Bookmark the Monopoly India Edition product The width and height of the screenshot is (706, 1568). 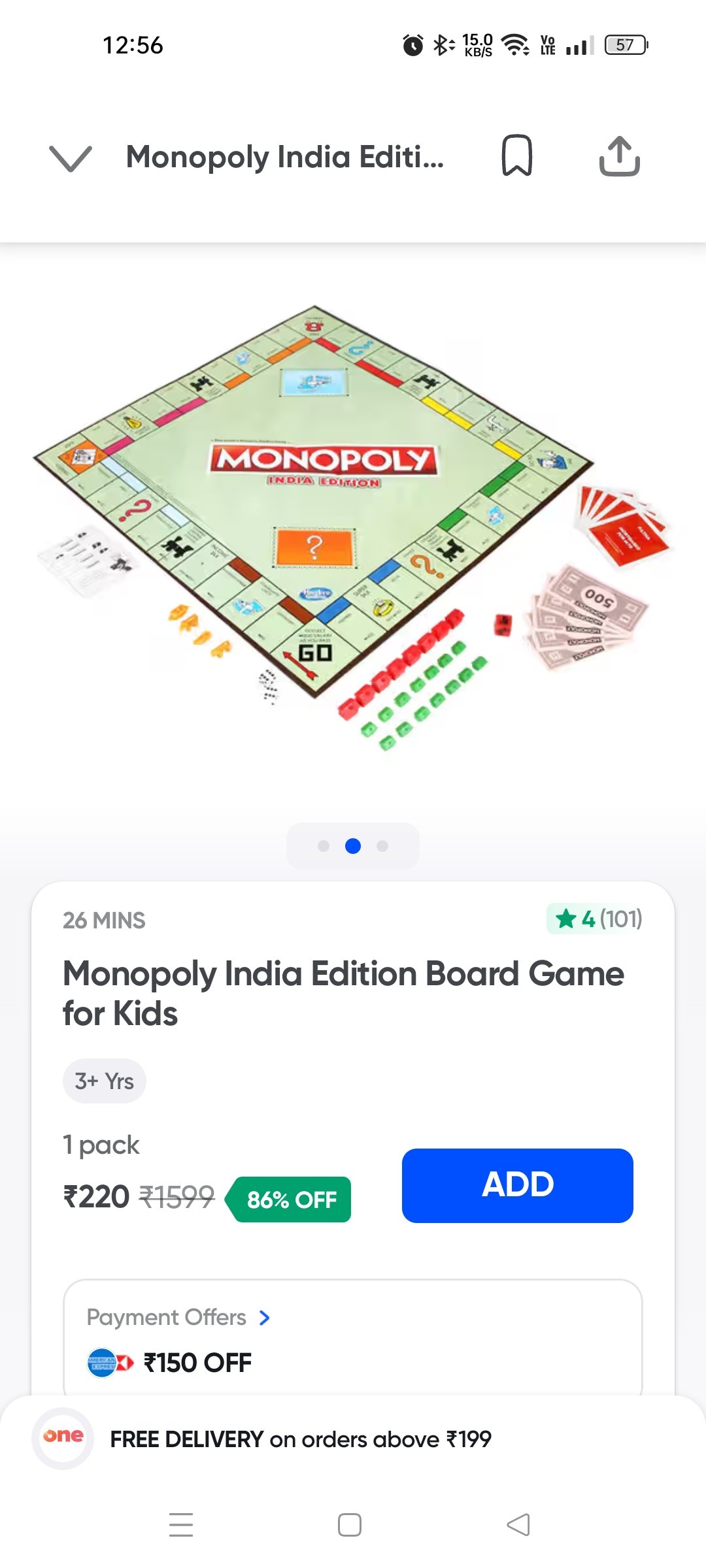point(516,155)
